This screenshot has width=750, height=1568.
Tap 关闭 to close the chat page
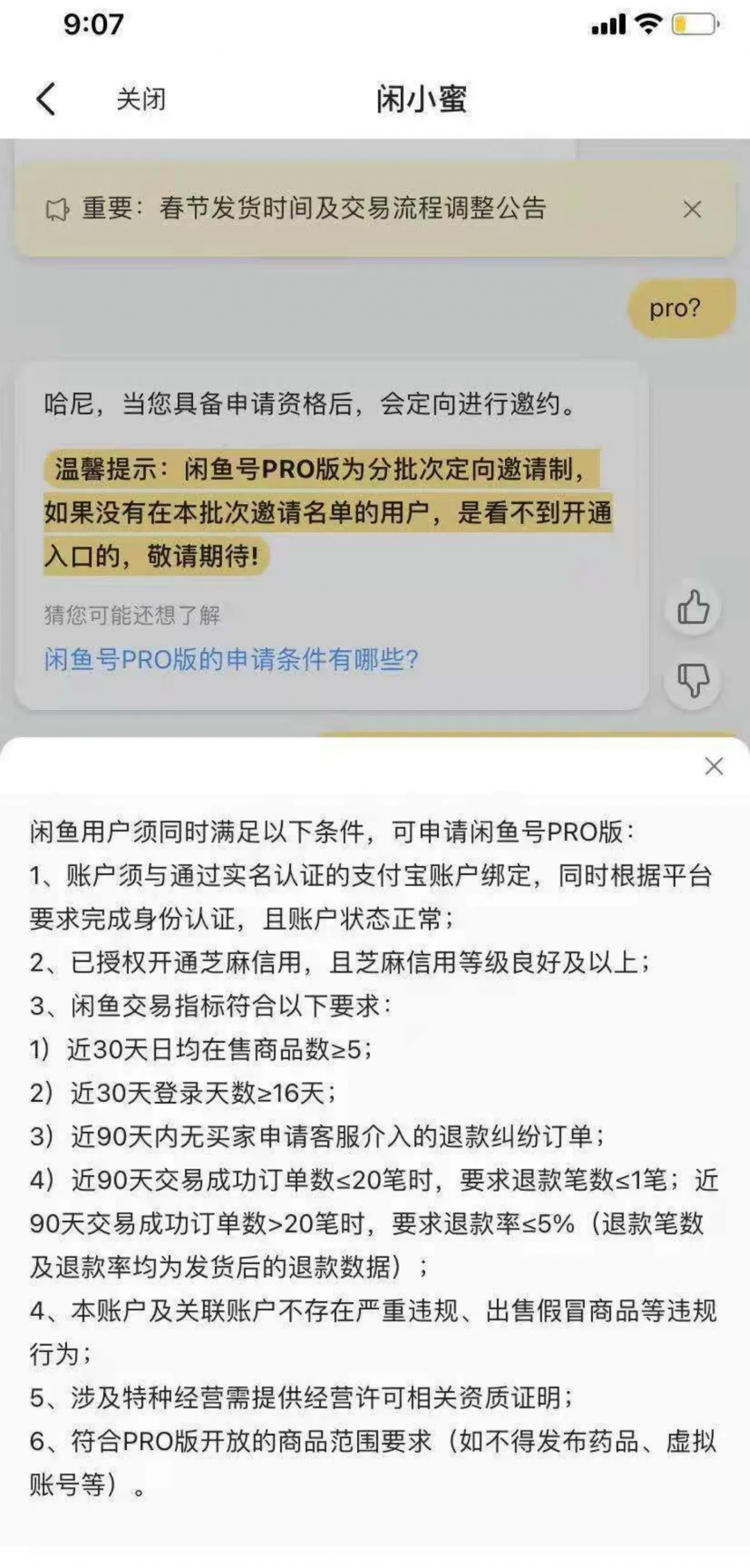[141, 99]
